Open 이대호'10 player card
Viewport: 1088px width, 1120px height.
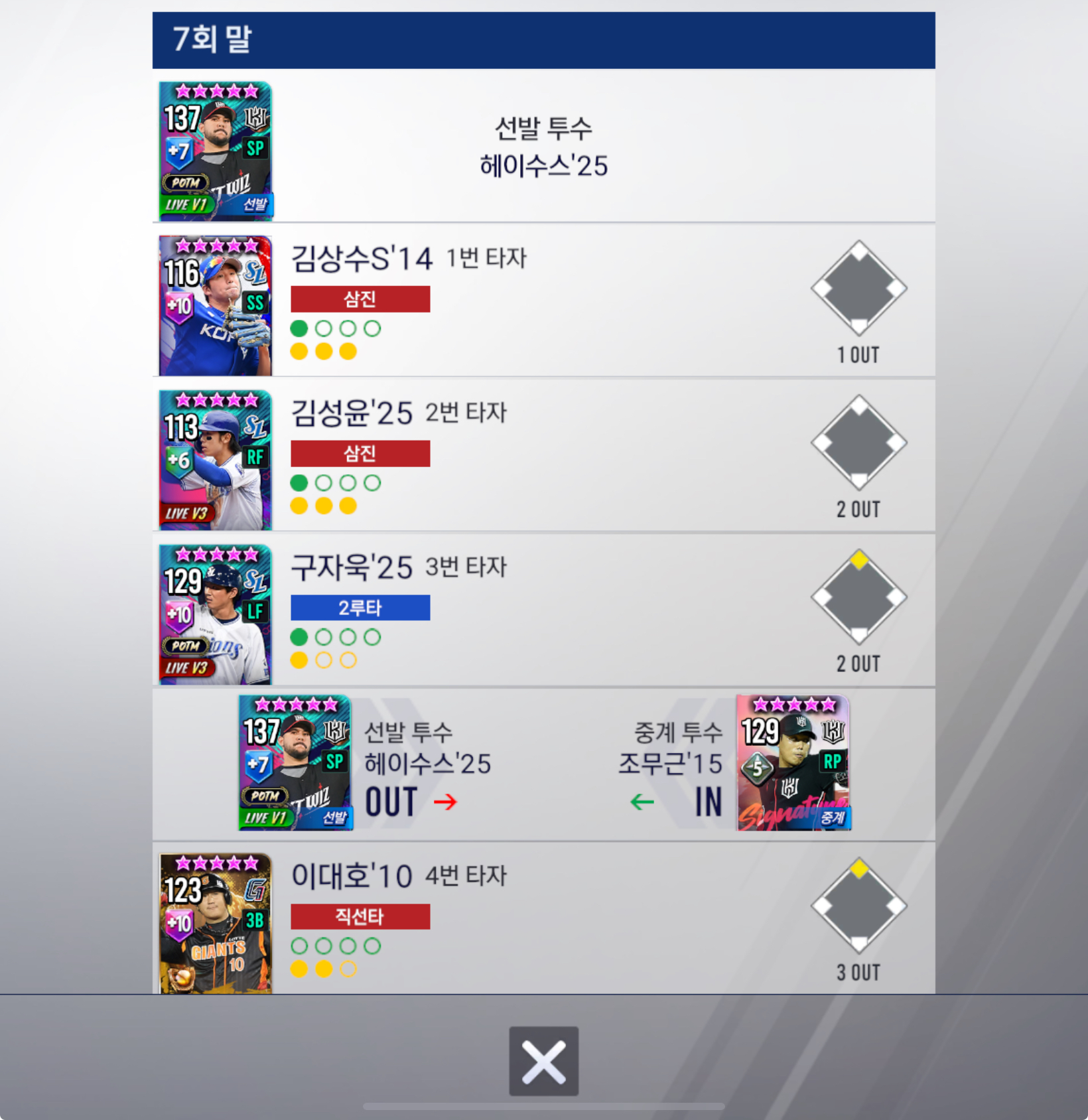tap(216, 923)
